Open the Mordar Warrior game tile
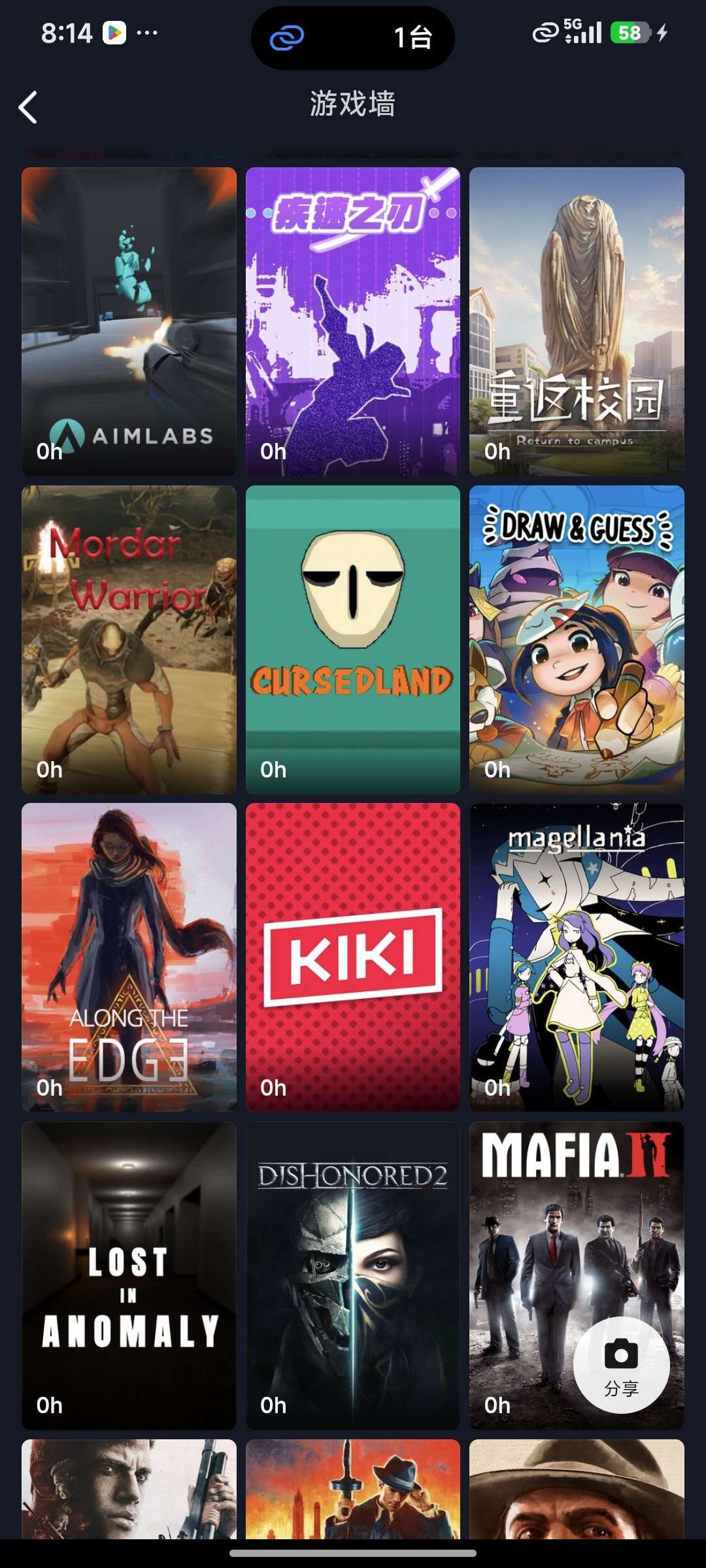Viewport: 706px width, 1568px height. tap(129, 639)
